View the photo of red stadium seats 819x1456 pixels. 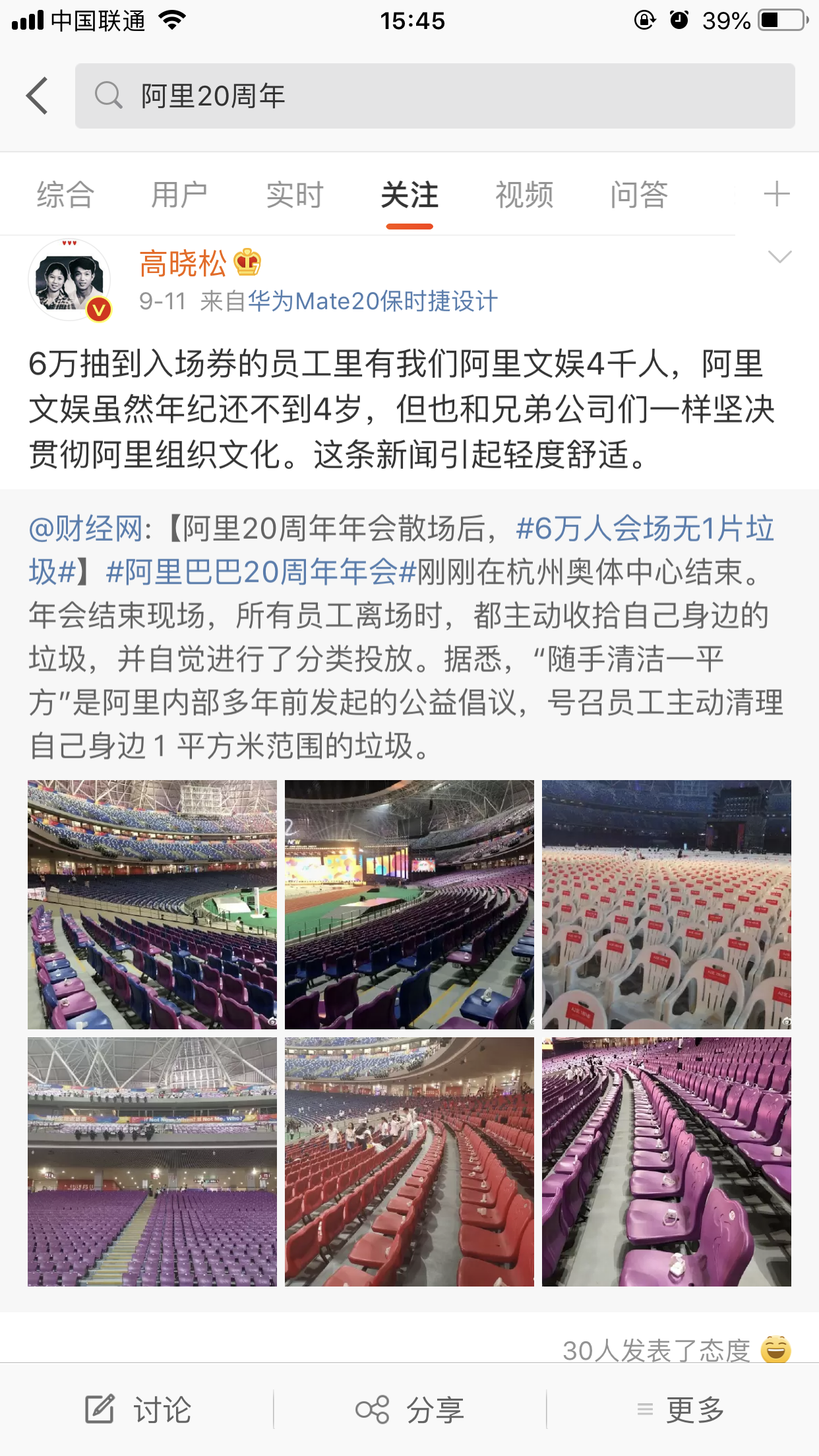409,1161
